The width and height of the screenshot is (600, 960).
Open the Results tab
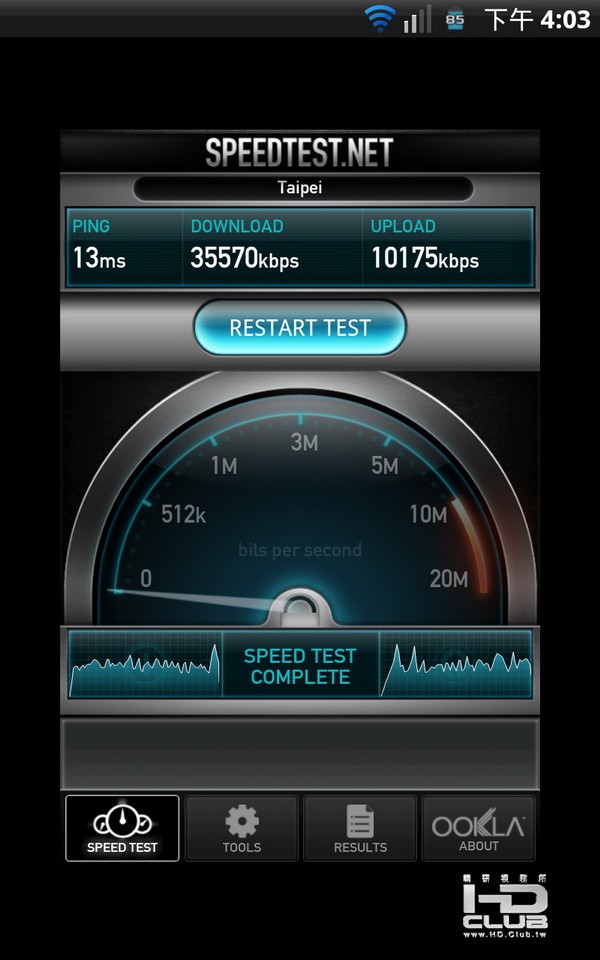point(360,828)
